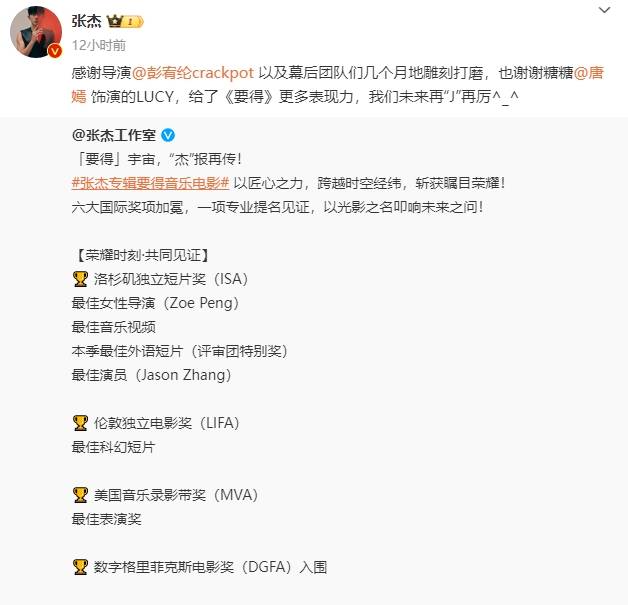This screenshot has width=628, height=605.
Task: Expand the post options chevron menu
Action: point(603,11)
